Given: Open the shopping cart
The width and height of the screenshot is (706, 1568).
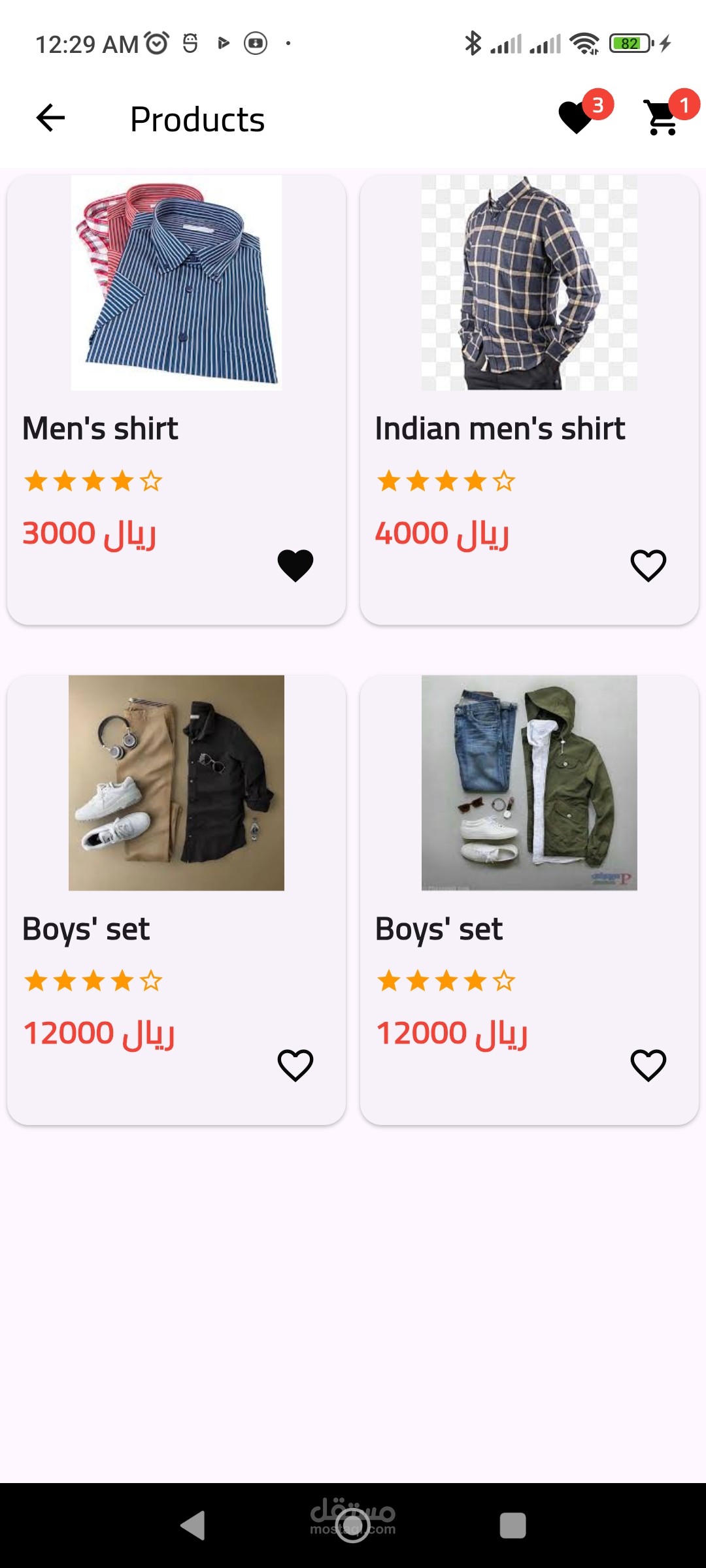Looking at the screenshot, I should tap(662, 118).
